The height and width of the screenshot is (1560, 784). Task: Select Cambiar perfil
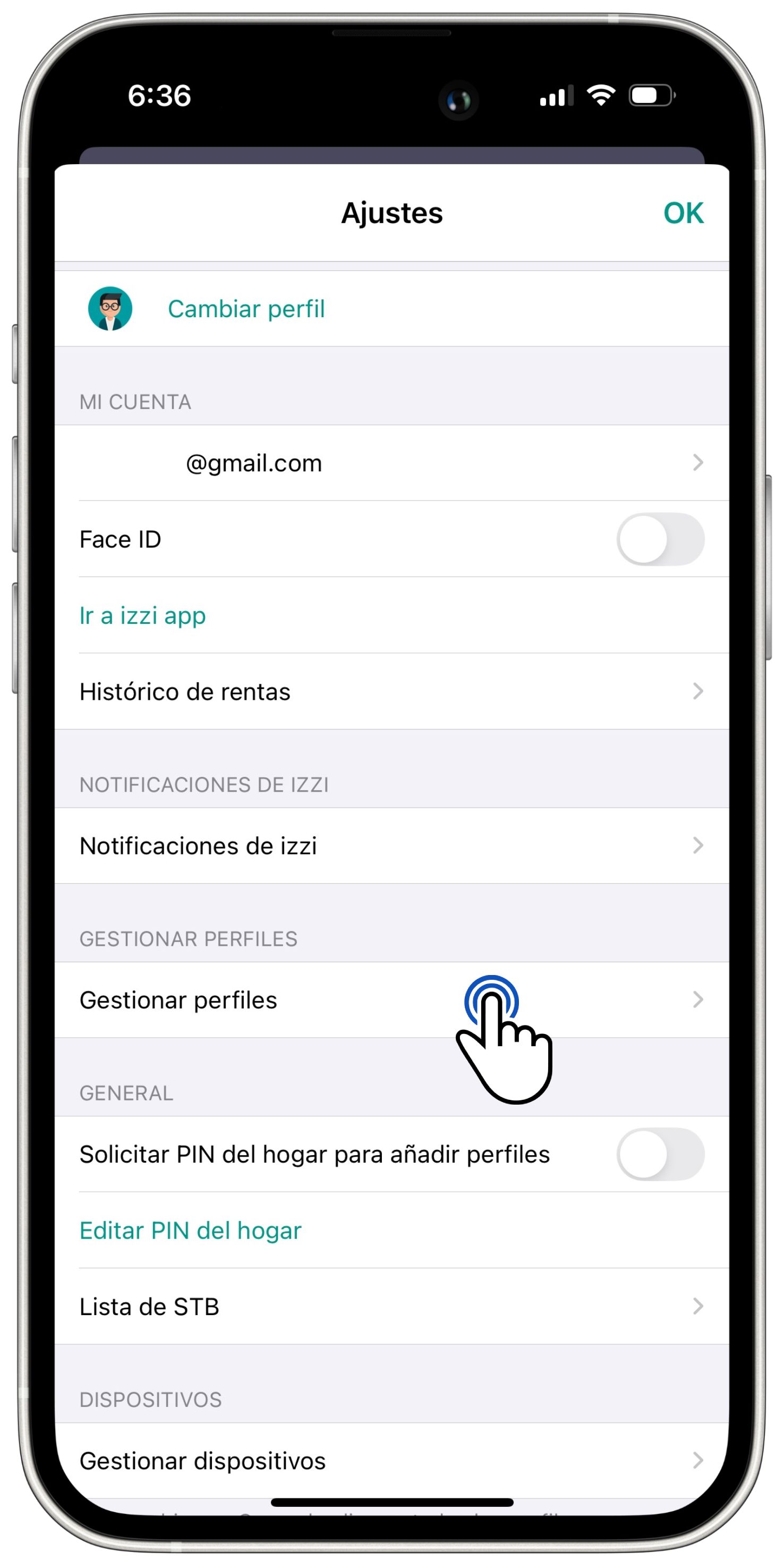246,309
